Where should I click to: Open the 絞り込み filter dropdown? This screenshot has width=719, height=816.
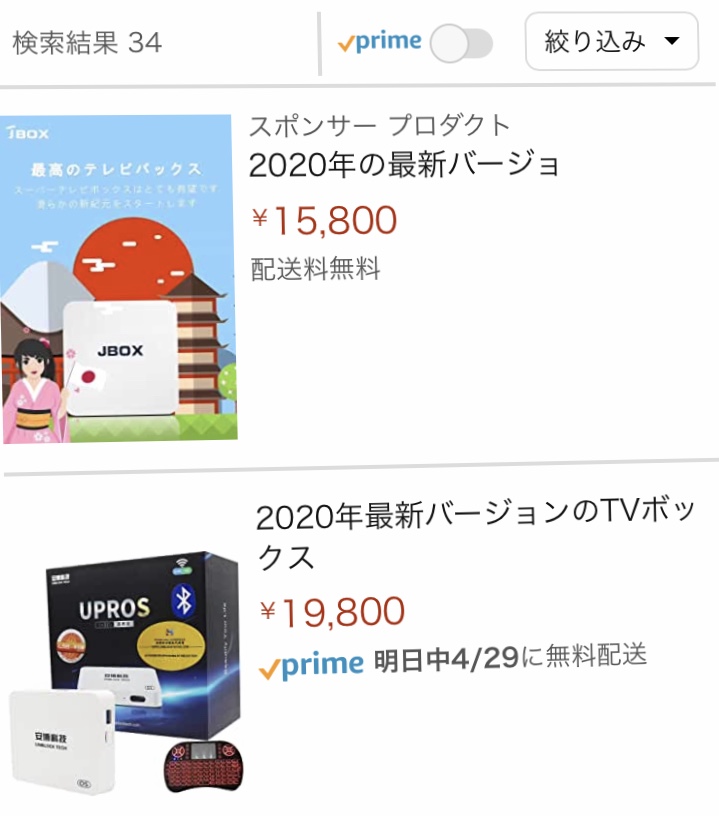click(x=611, y=42)
